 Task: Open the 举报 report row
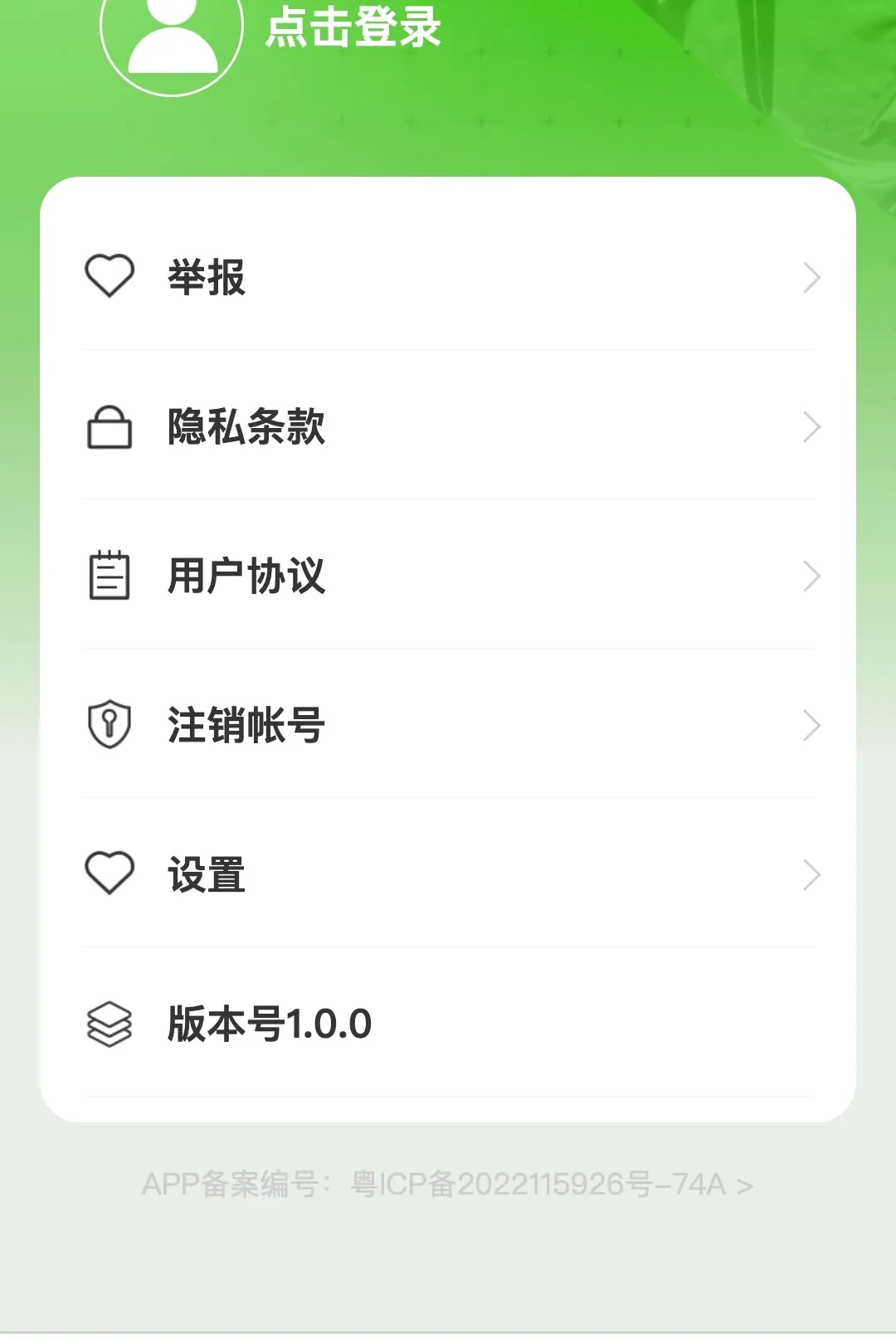coord(448,276)
